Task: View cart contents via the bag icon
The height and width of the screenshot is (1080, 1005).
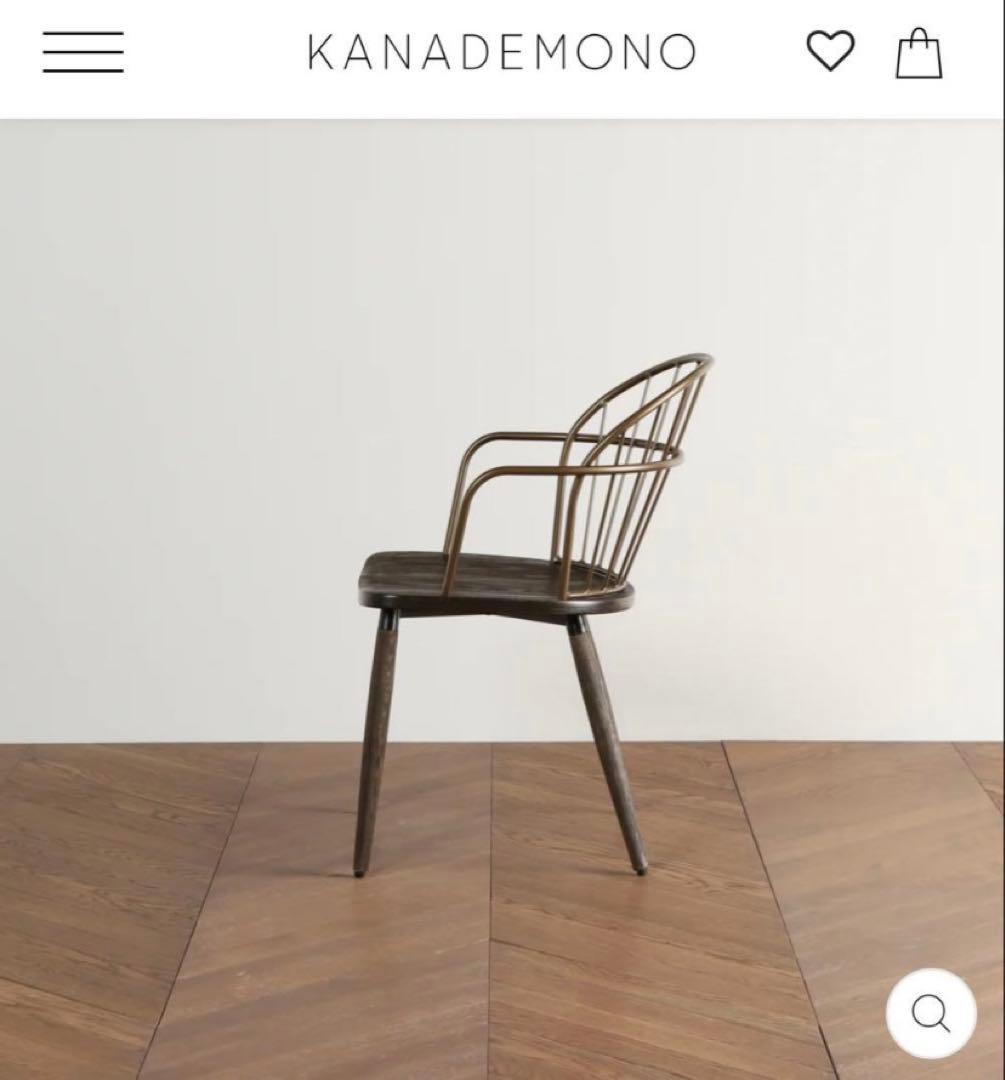Action: 919,51
